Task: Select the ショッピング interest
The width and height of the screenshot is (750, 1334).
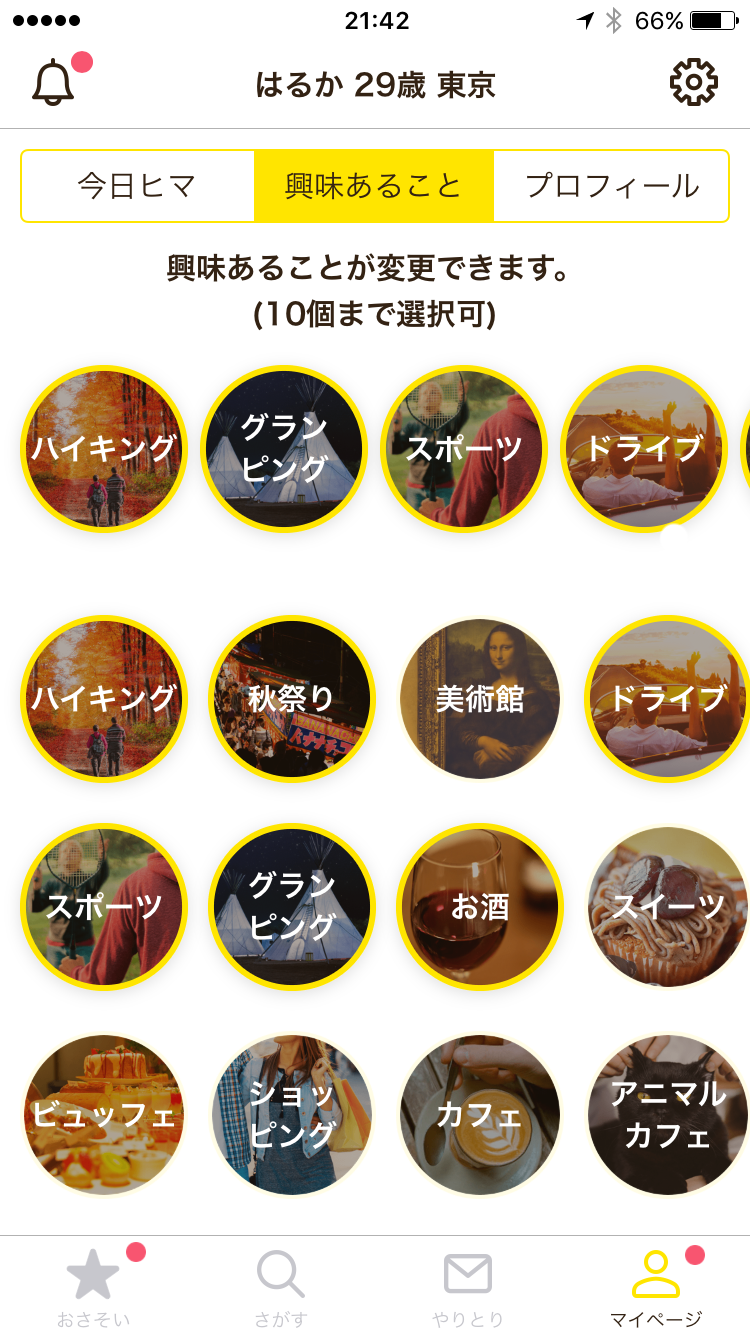Action: click(291, 1115)
